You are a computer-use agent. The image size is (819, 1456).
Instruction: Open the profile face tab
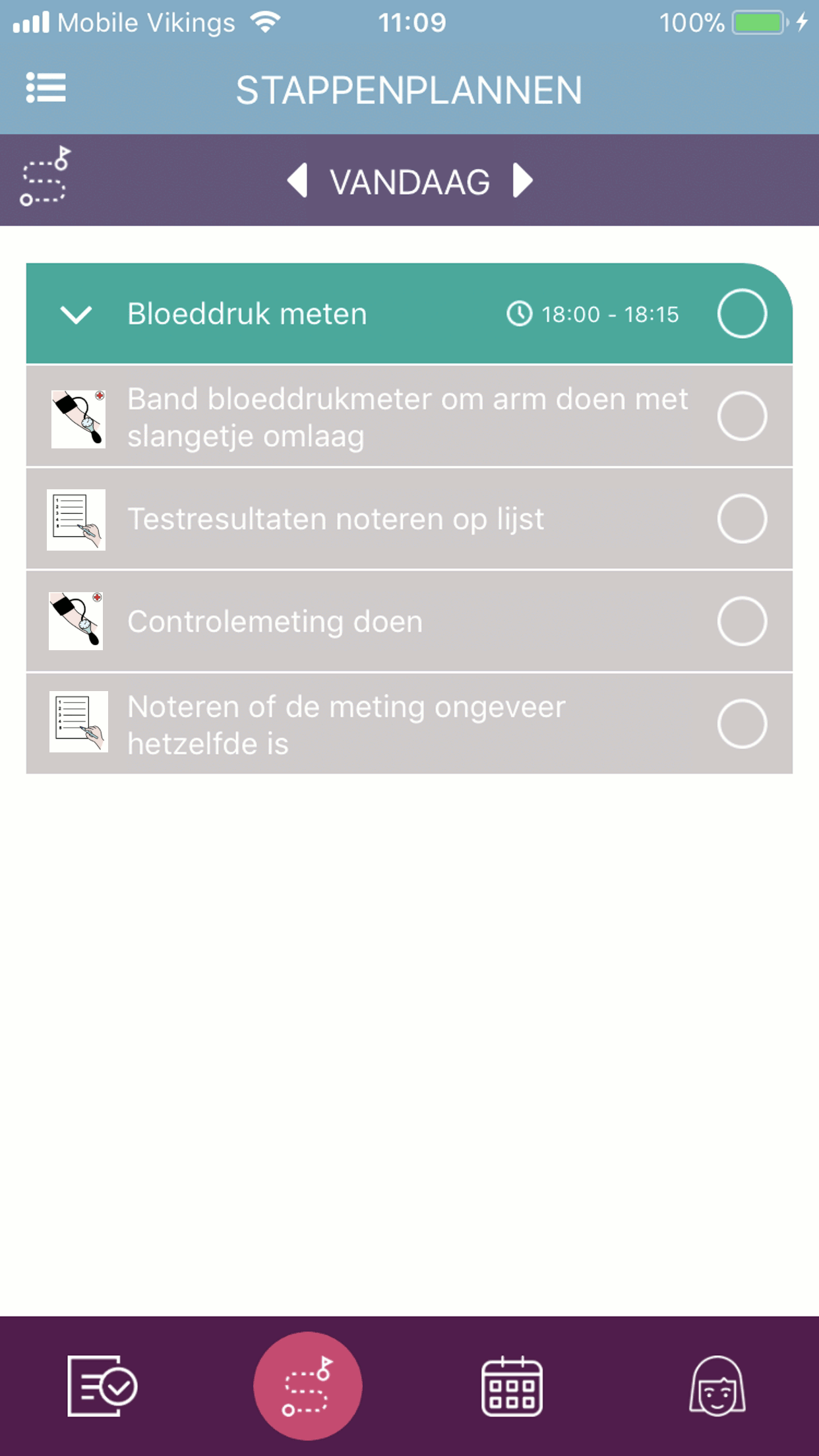[x=717, y=1386]
